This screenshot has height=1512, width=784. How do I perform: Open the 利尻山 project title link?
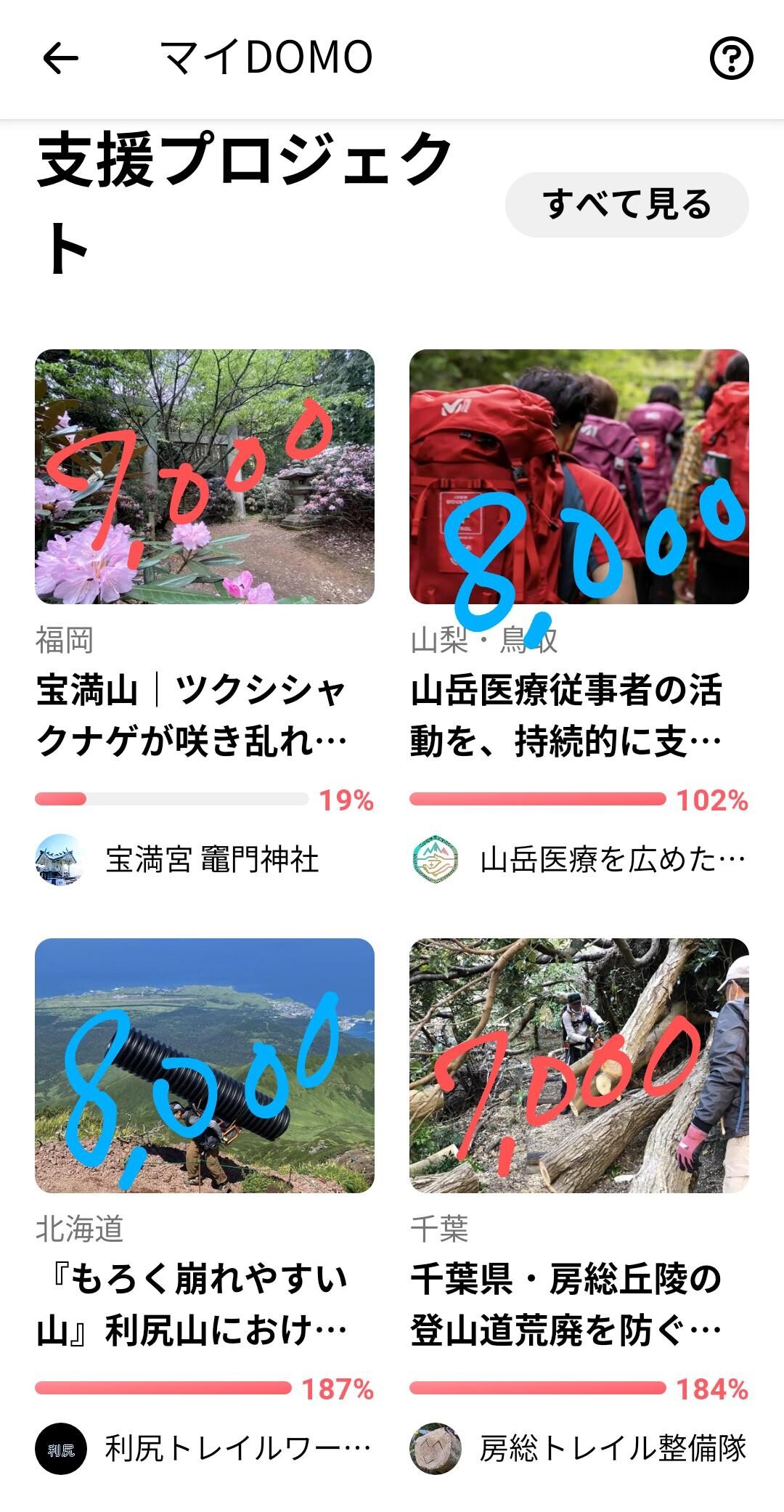coord(196,1304)
